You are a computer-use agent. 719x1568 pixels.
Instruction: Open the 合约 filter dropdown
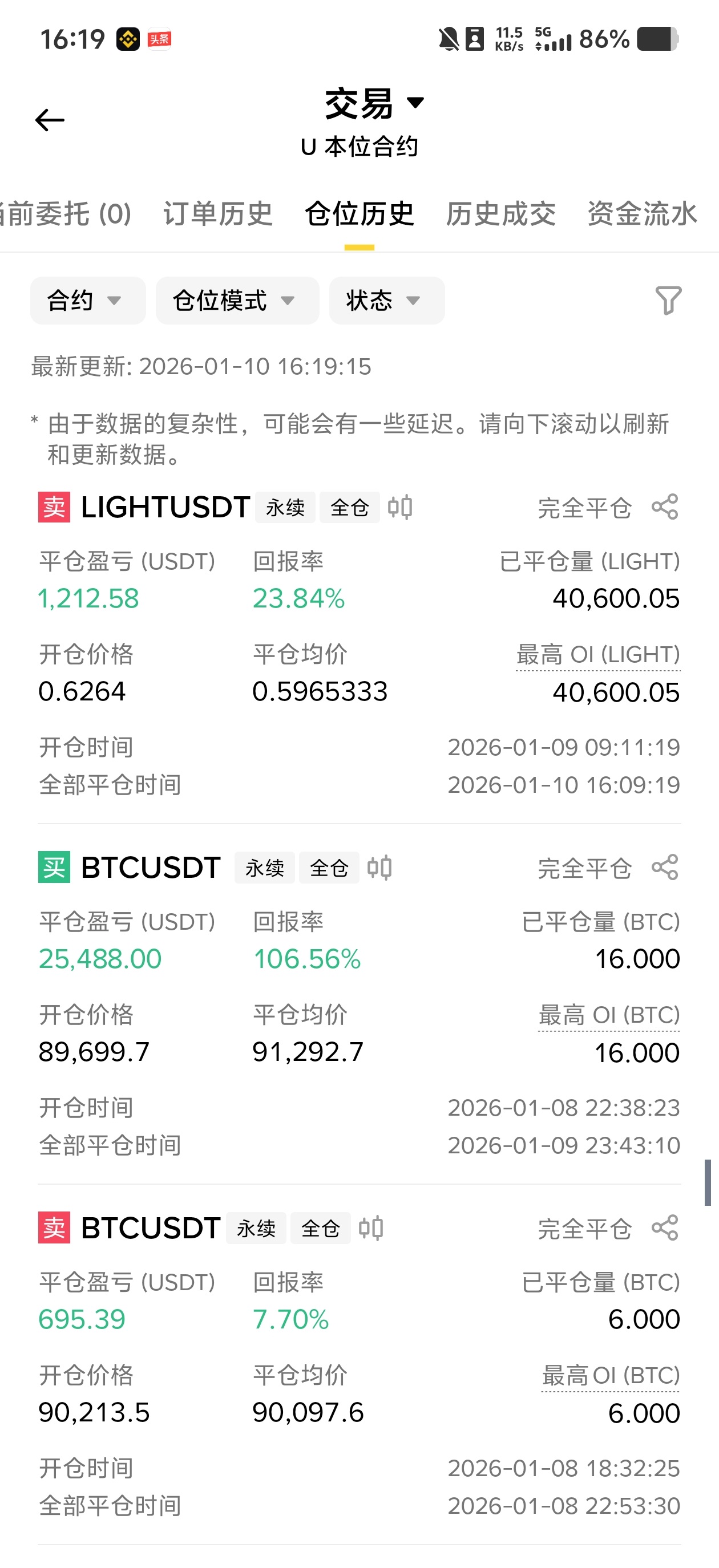[88, 301]
